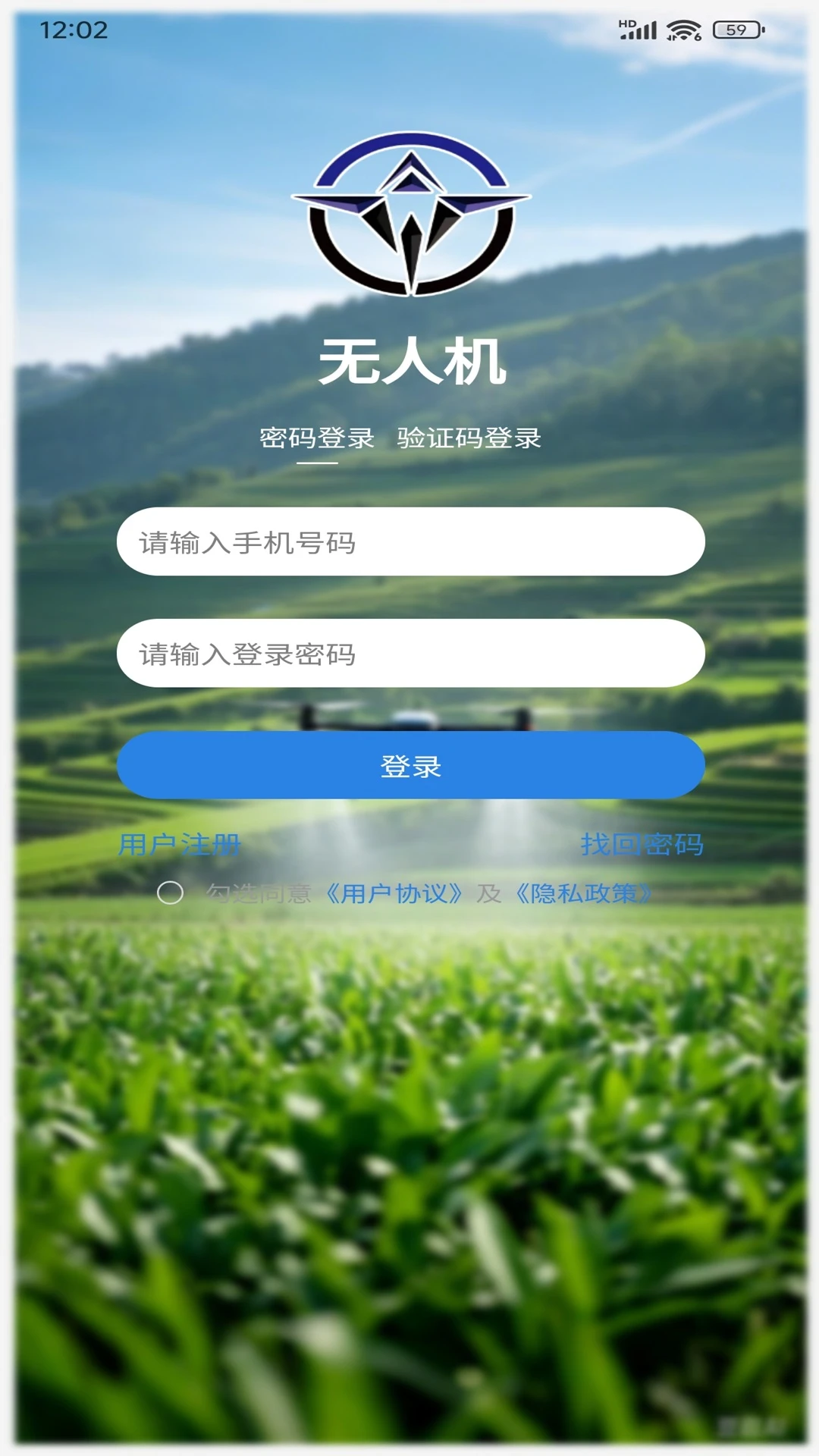The image size is (819, 1456).
Task: Click the WiFi 6 icon
Action: click(x=684, y=29)
